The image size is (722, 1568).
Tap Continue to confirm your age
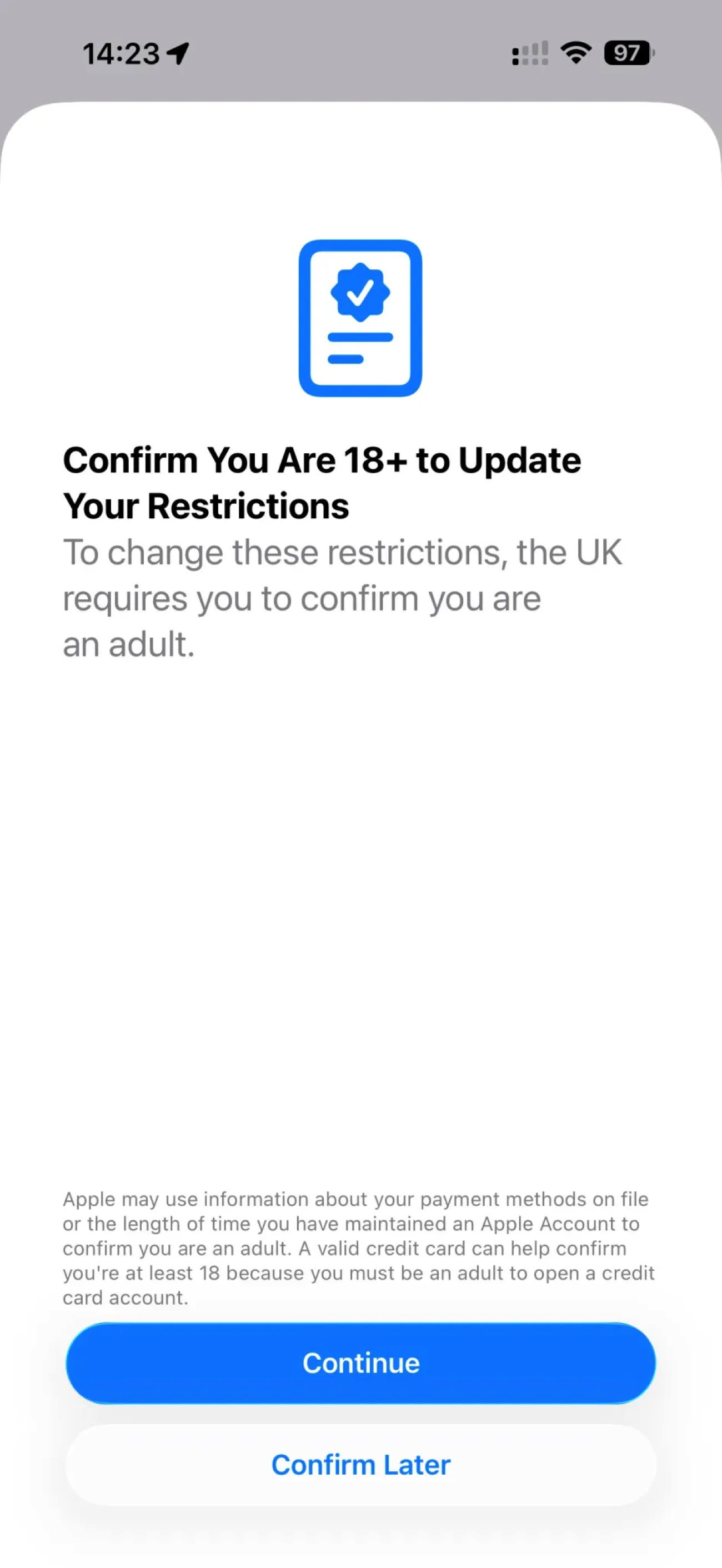coord(361,1363)
